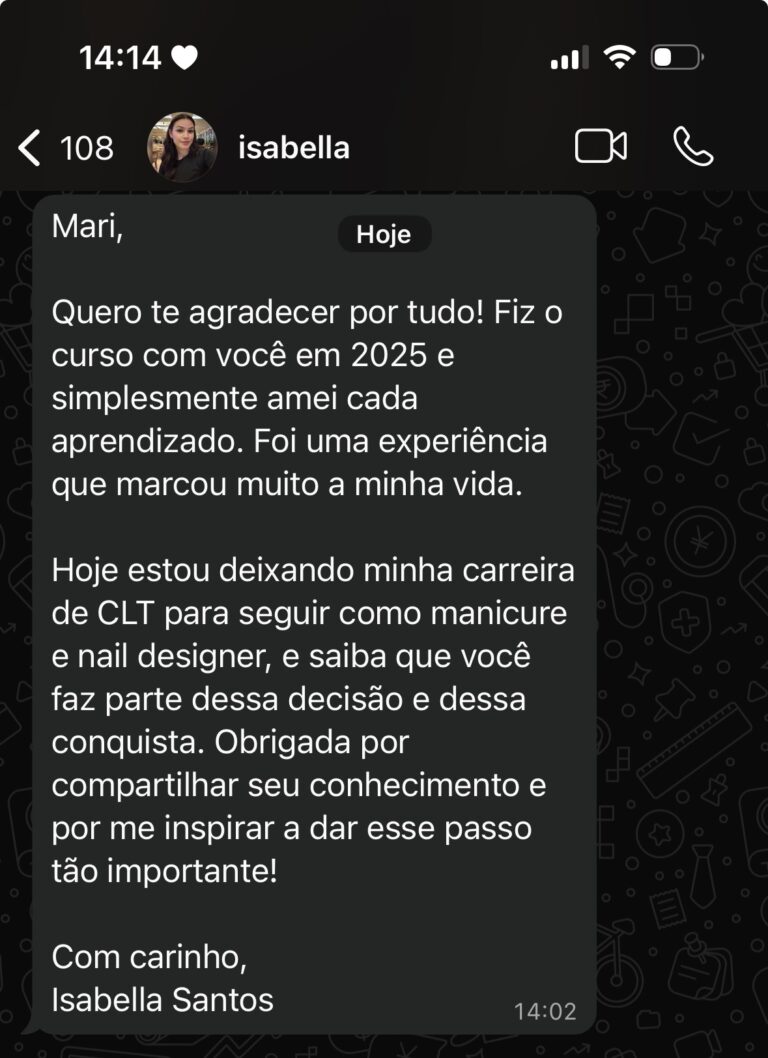The image size is (768, 1058).
Task: Start a video call with isabella
Action: coord(601,146)
